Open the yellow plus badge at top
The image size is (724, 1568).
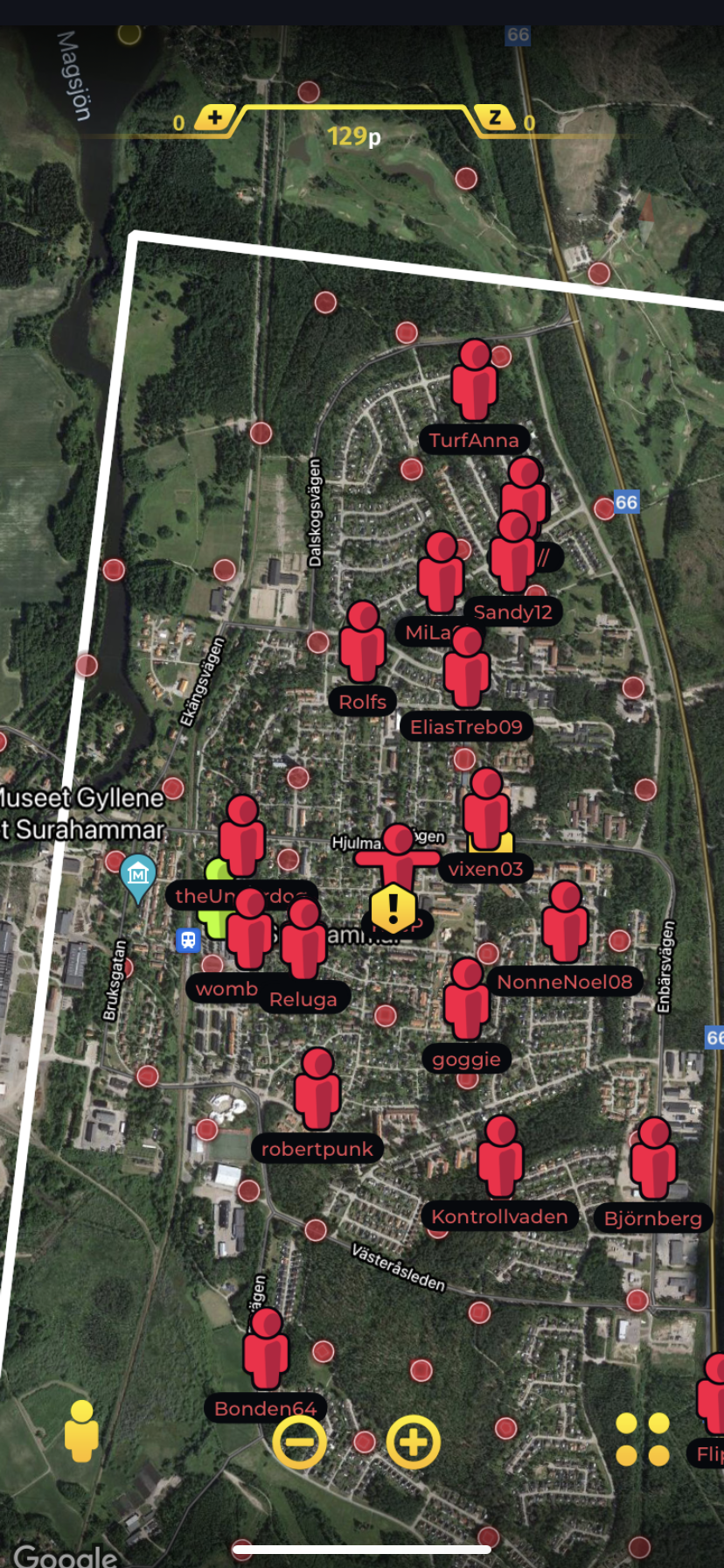(214, 117)
